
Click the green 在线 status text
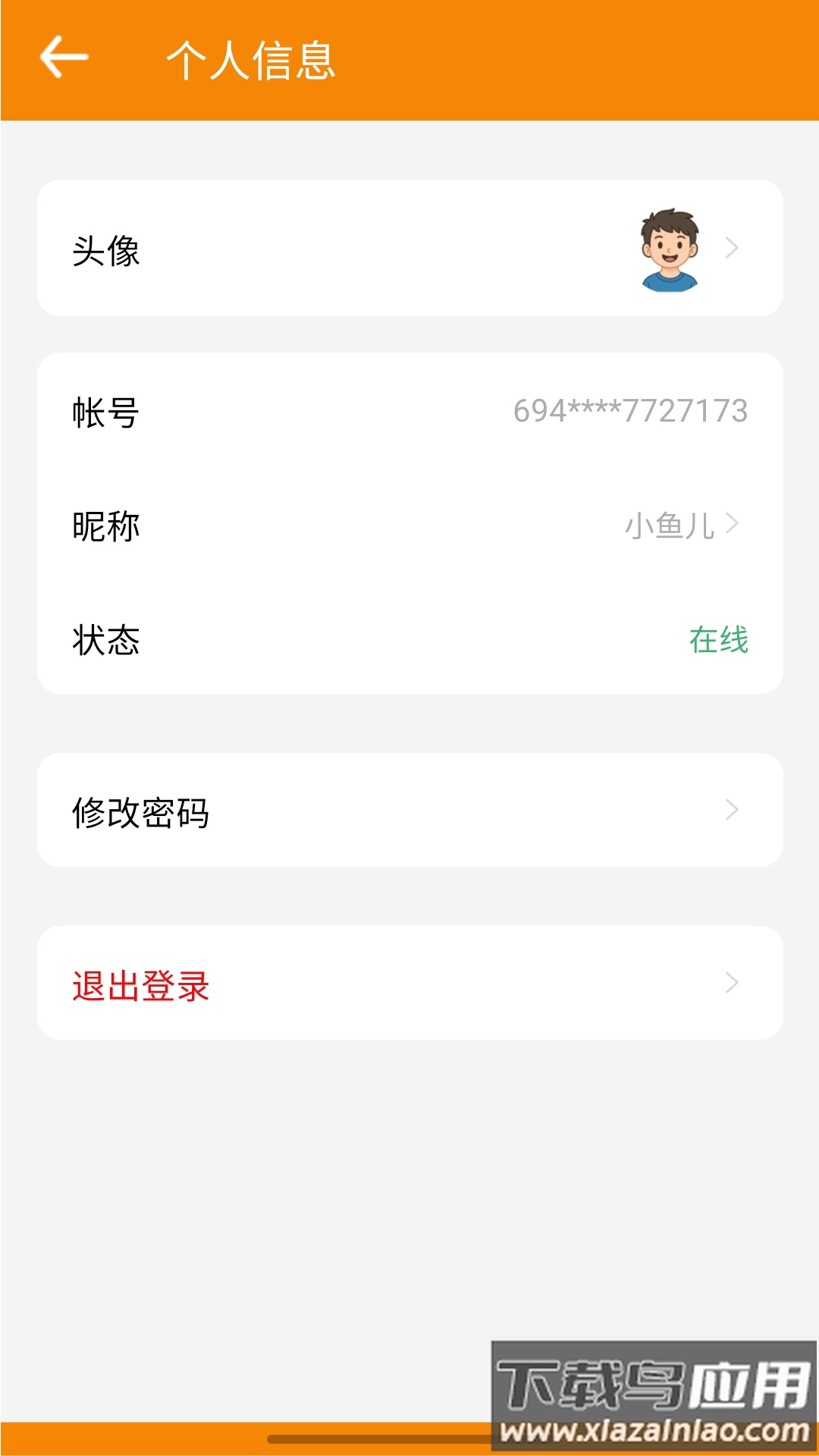[x=719, y=641]
